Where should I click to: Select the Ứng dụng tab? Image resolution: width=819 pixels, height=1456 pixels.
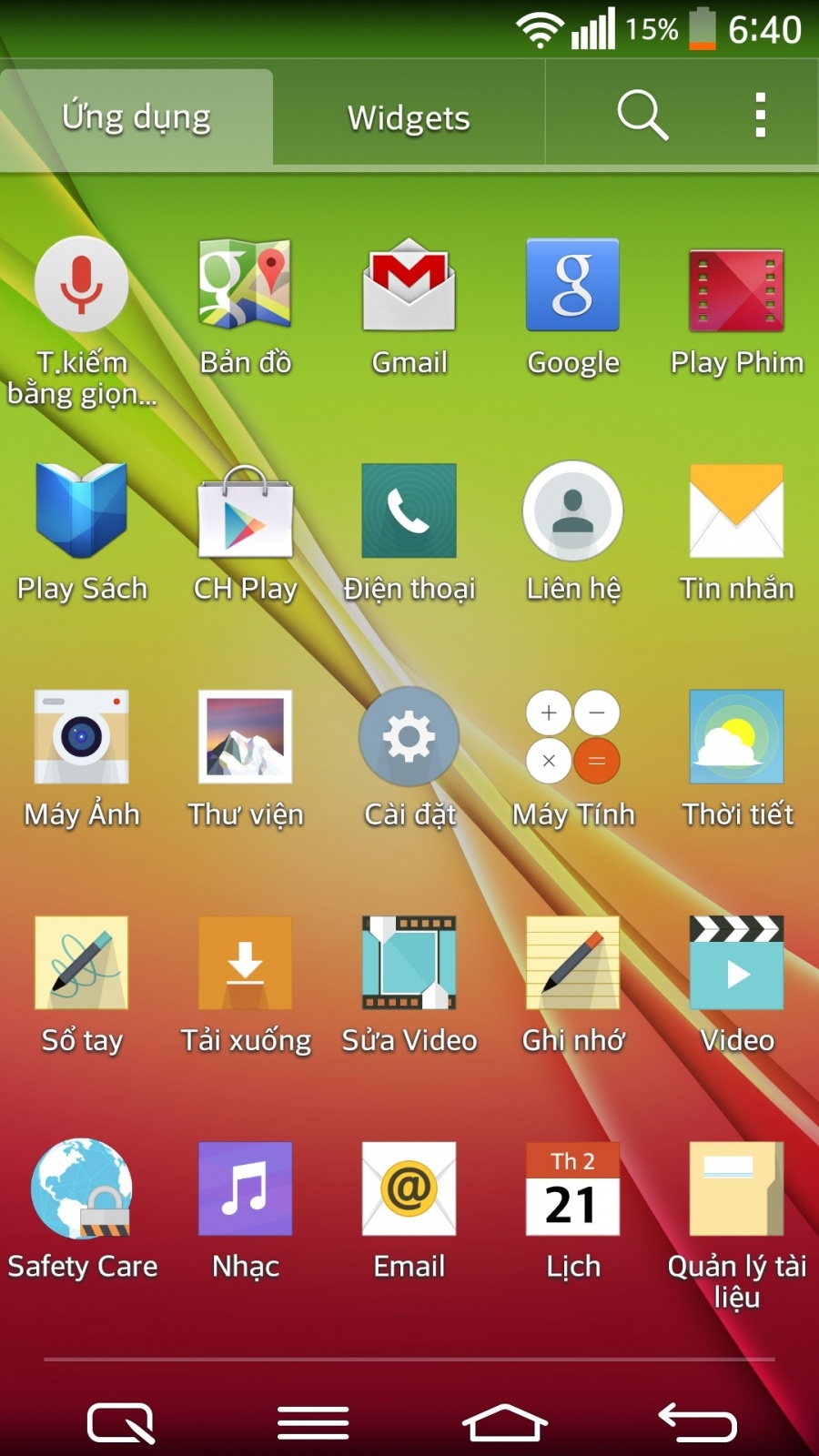(x=135, y=116)
